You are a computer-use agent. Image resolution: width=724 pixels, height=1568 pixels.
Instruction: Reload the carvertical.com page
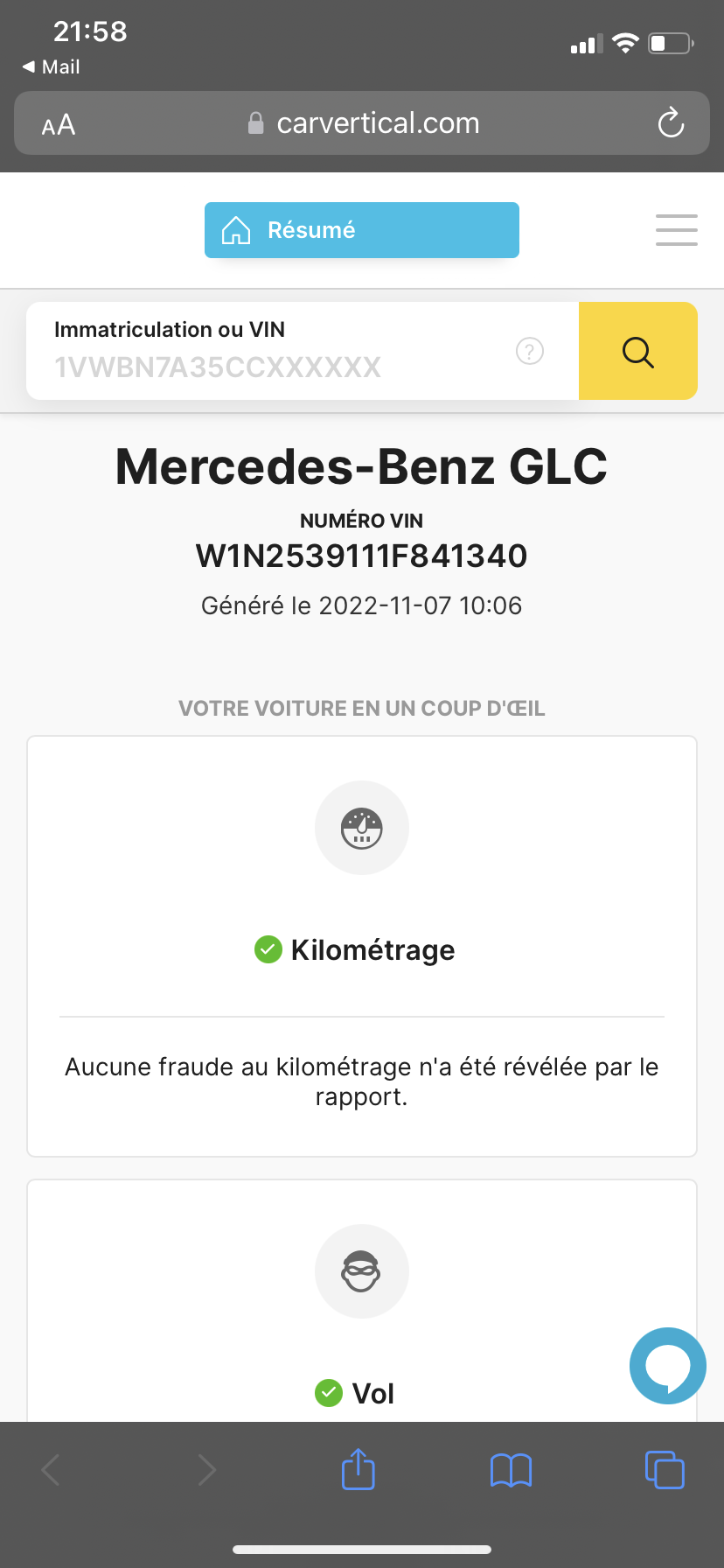(671, 123)
